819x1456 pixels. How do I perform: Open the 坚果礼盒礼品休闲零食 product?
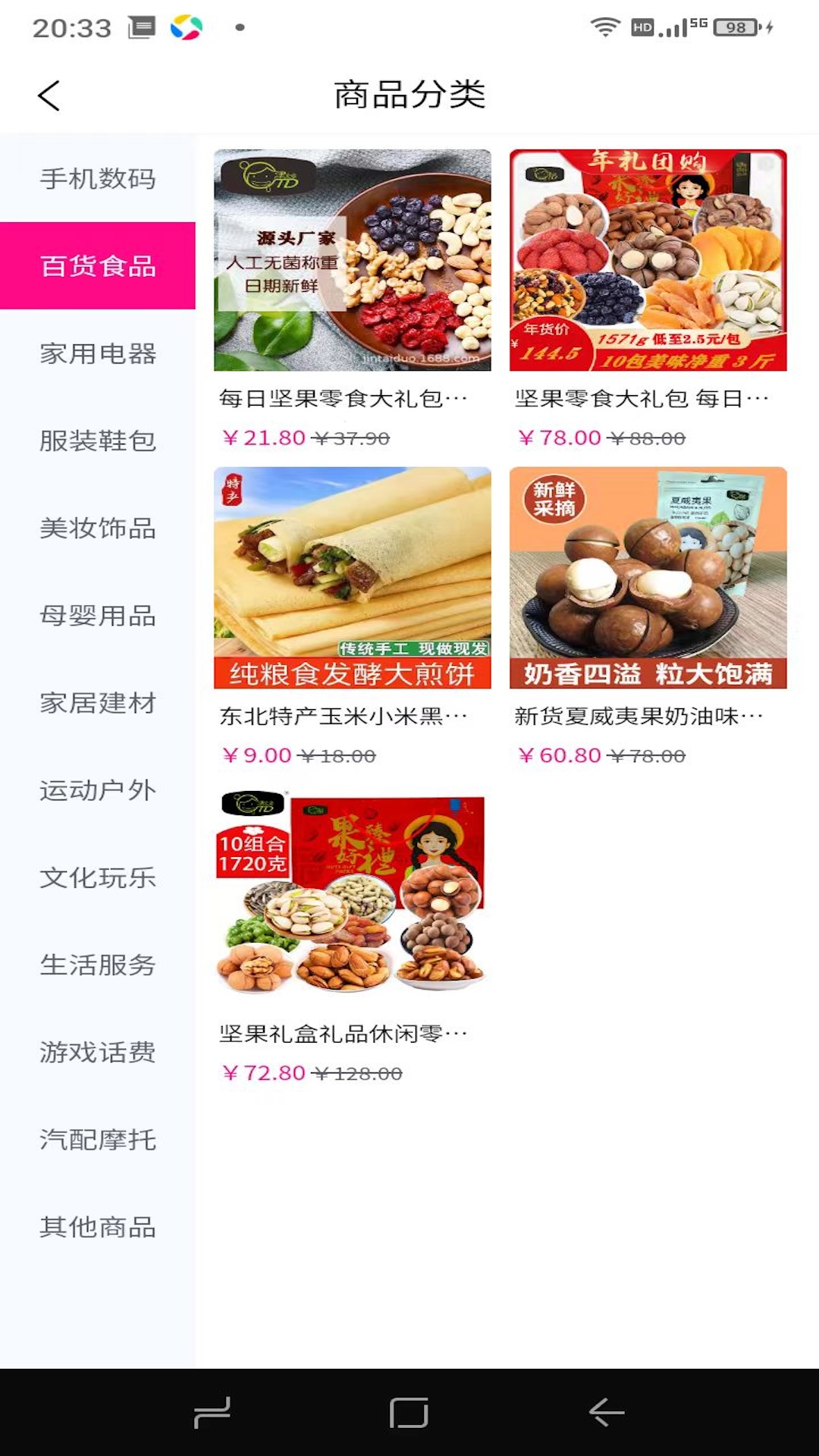coord(352,895)
